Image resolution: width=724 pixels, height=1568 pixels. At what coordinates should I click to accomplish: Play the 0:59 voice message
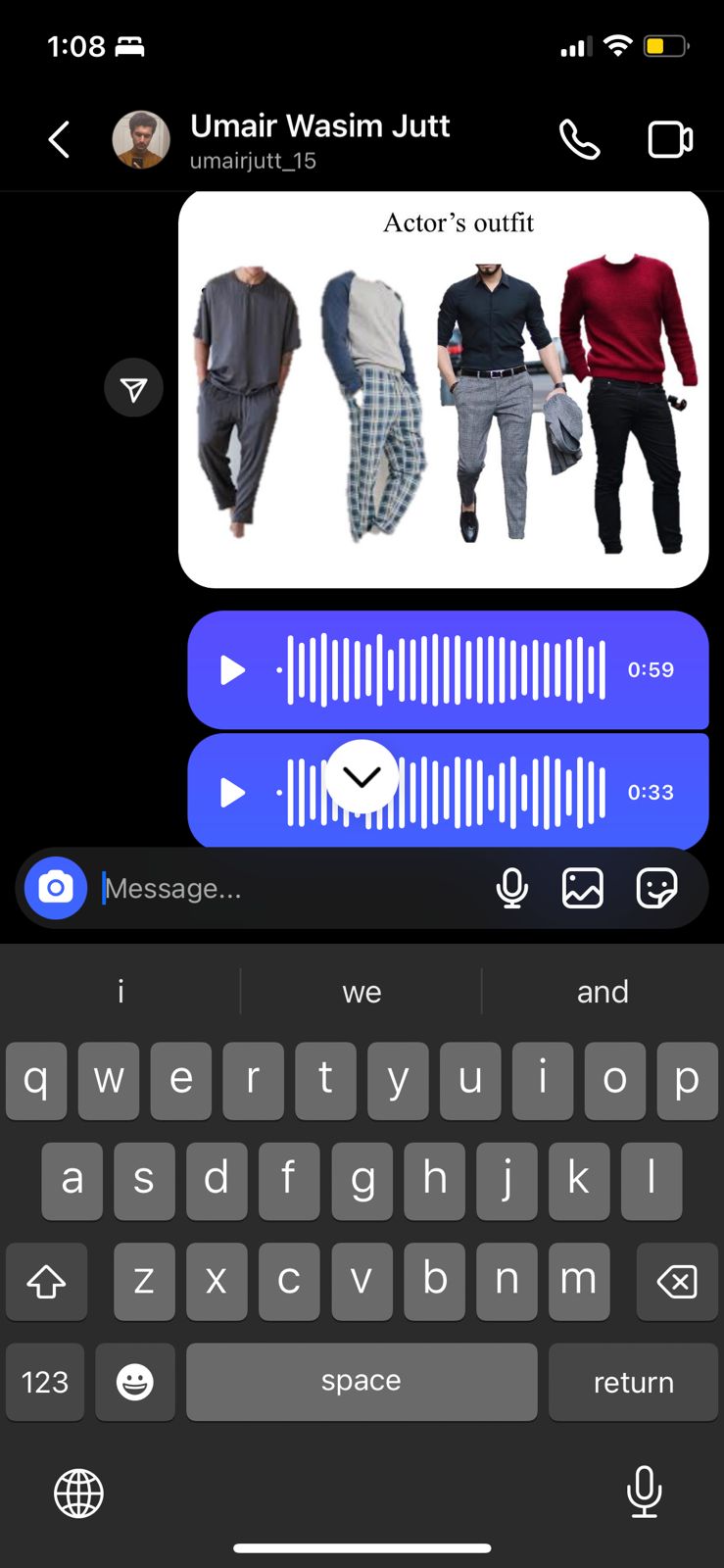pyautogui.click(x=232, y=670)
